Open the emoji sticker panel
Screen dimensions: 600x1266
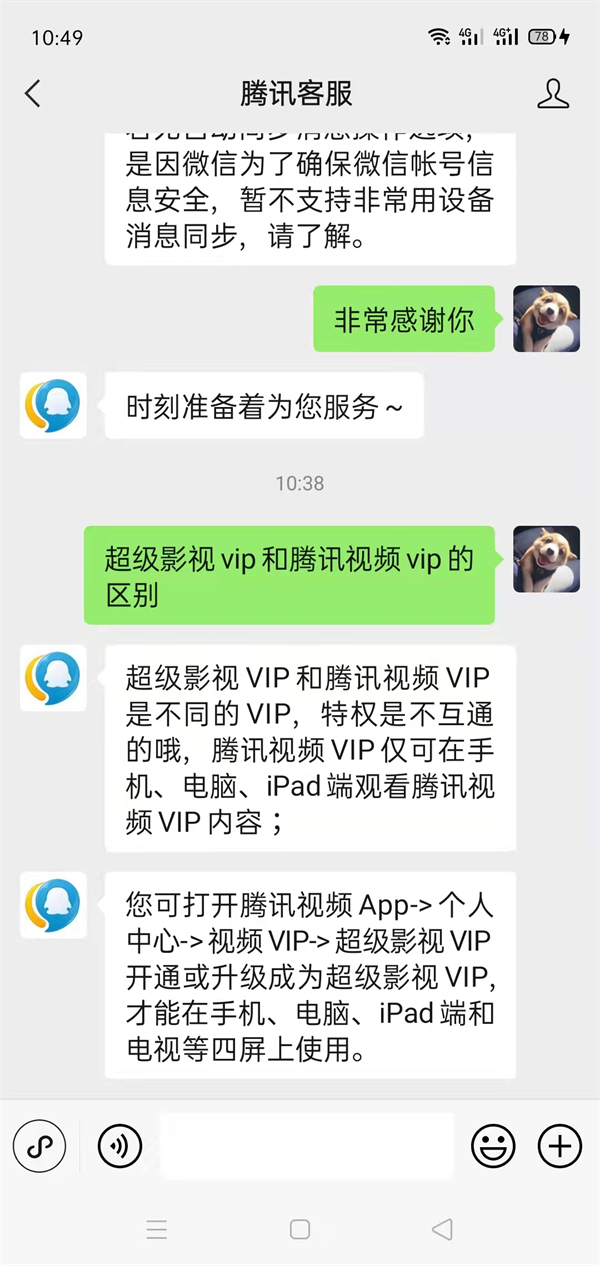[x=493, y=1146]
